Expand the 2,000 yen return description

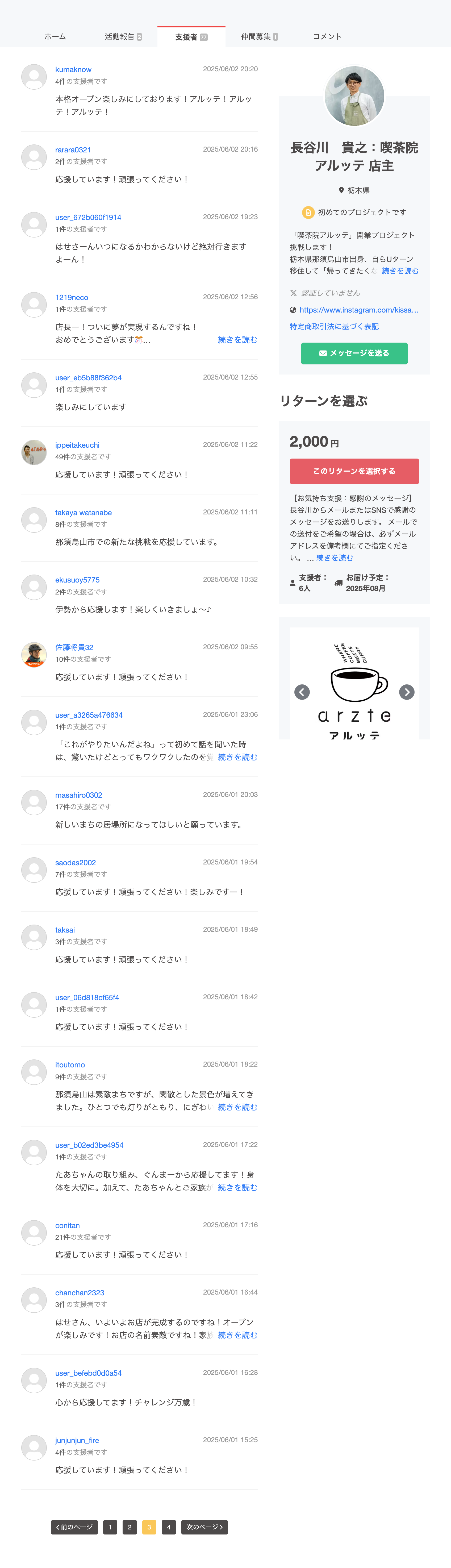(334, 558)
